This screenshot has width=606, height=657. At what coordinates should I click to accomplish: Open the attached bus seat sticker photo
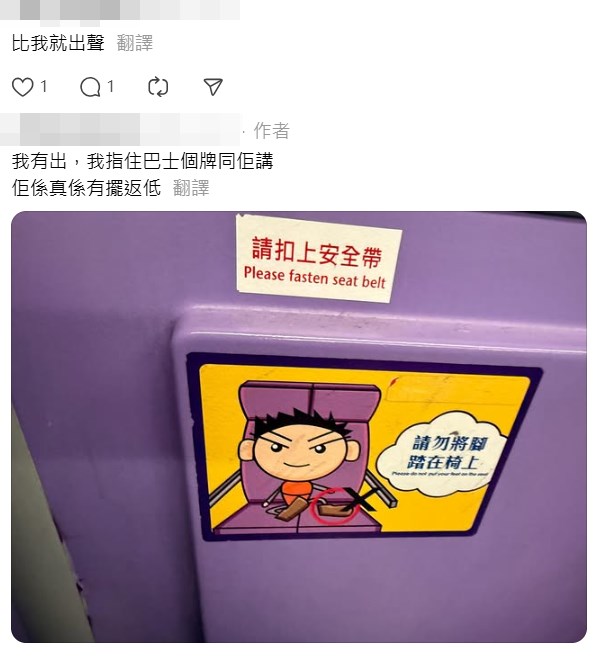point(299,426)
